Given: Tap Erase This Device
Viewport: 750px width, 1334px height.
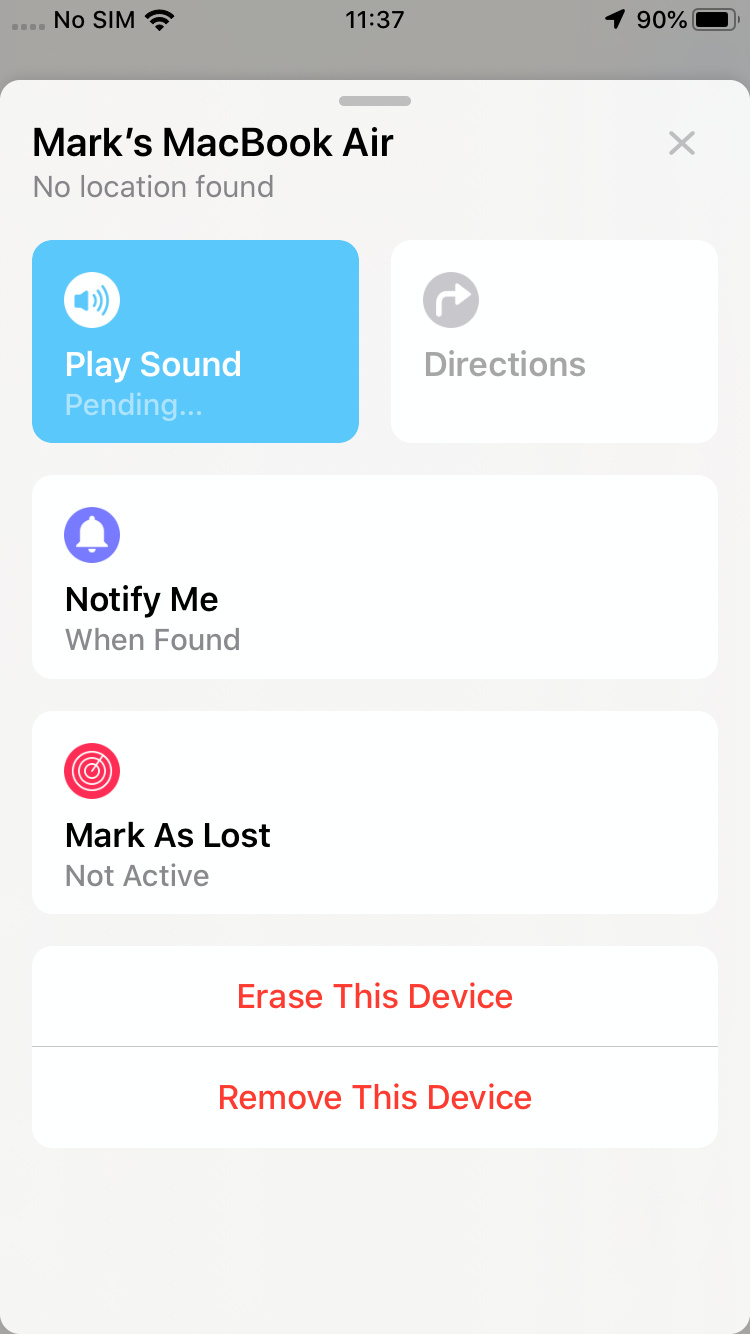Looking at the screenshot, I should [x=375, y=996].
